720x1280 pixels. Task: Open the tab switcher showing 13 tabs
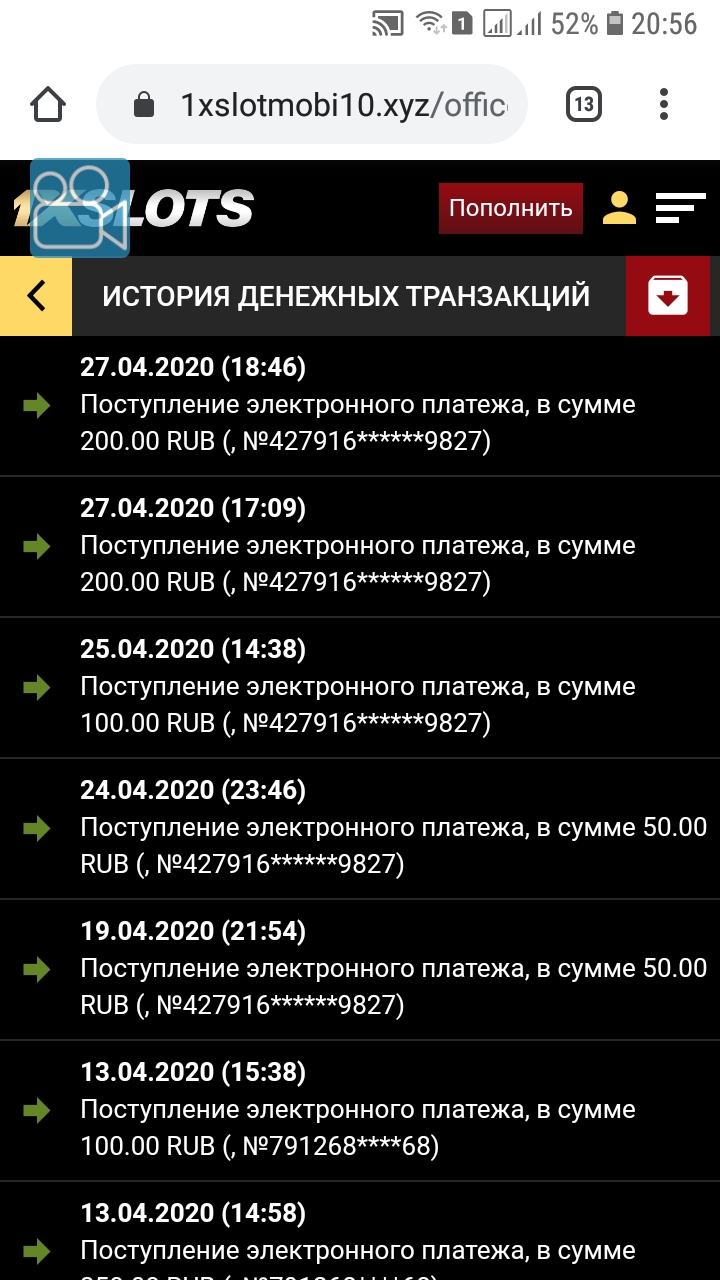[584, 104]
